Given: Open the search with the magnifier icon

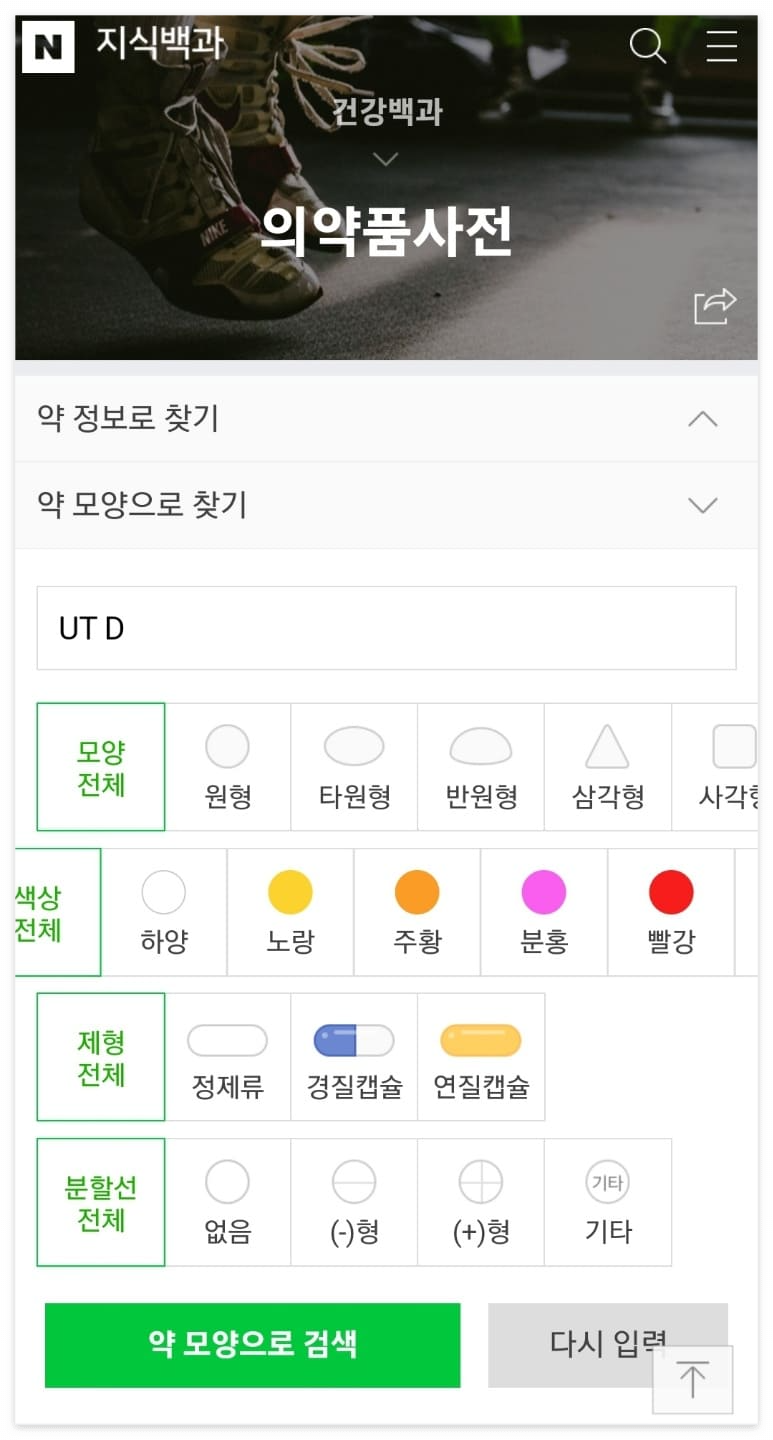Looking at the screenshot, I should coord(648,47).
